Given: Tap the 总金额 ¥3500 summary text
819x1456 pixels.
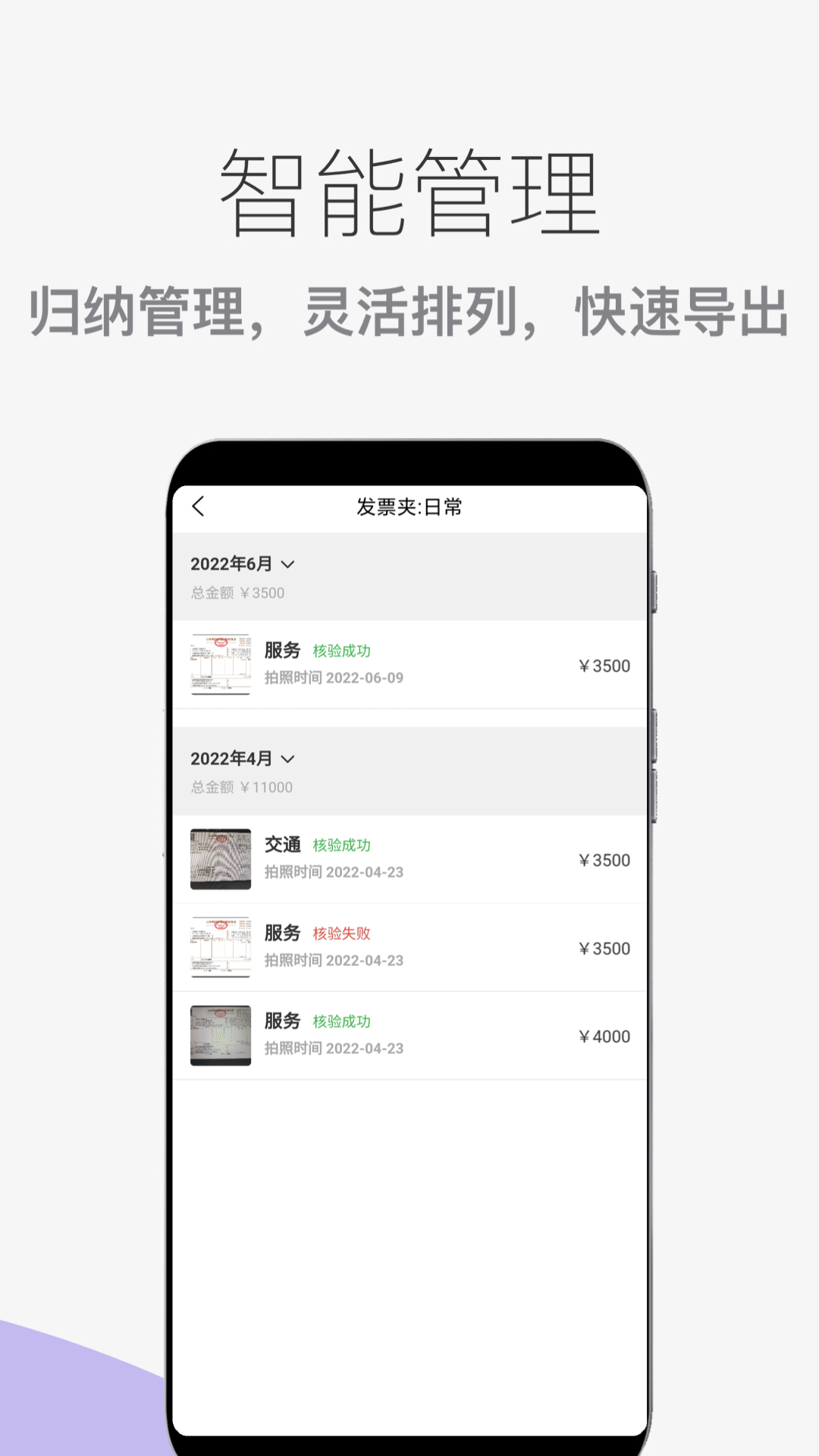Looking at the screenshot, I should [237, 592].
